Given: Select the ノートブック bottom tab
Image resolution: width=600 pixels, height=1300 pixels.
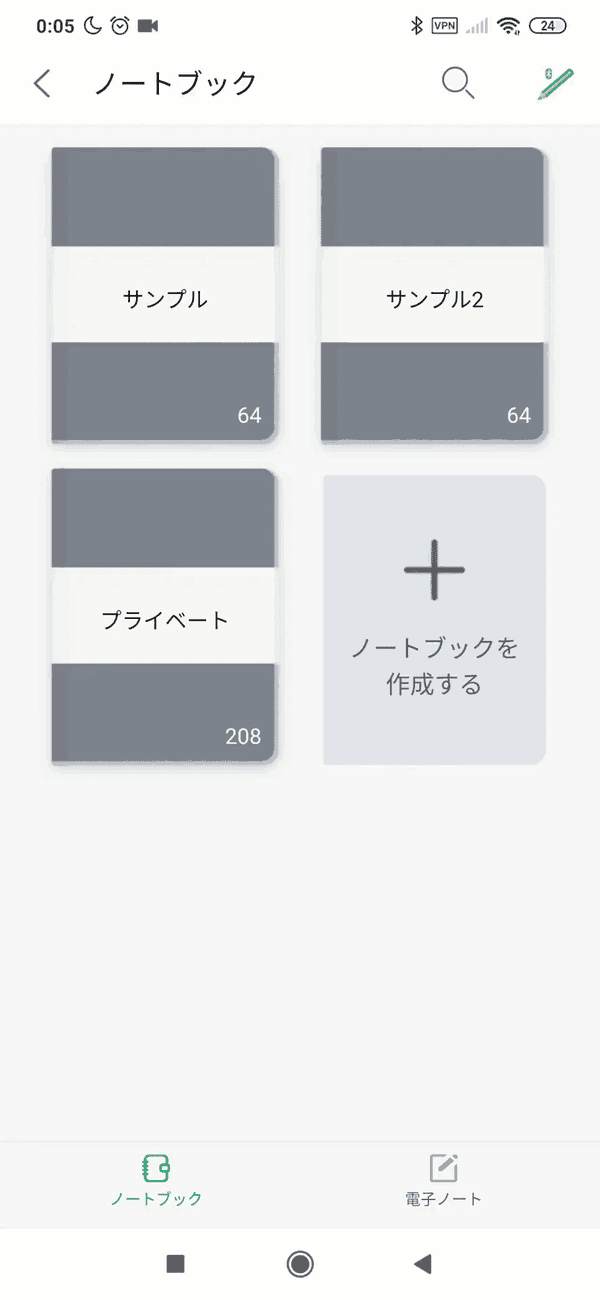Looking at the screenshot, I should [156, 1181].
